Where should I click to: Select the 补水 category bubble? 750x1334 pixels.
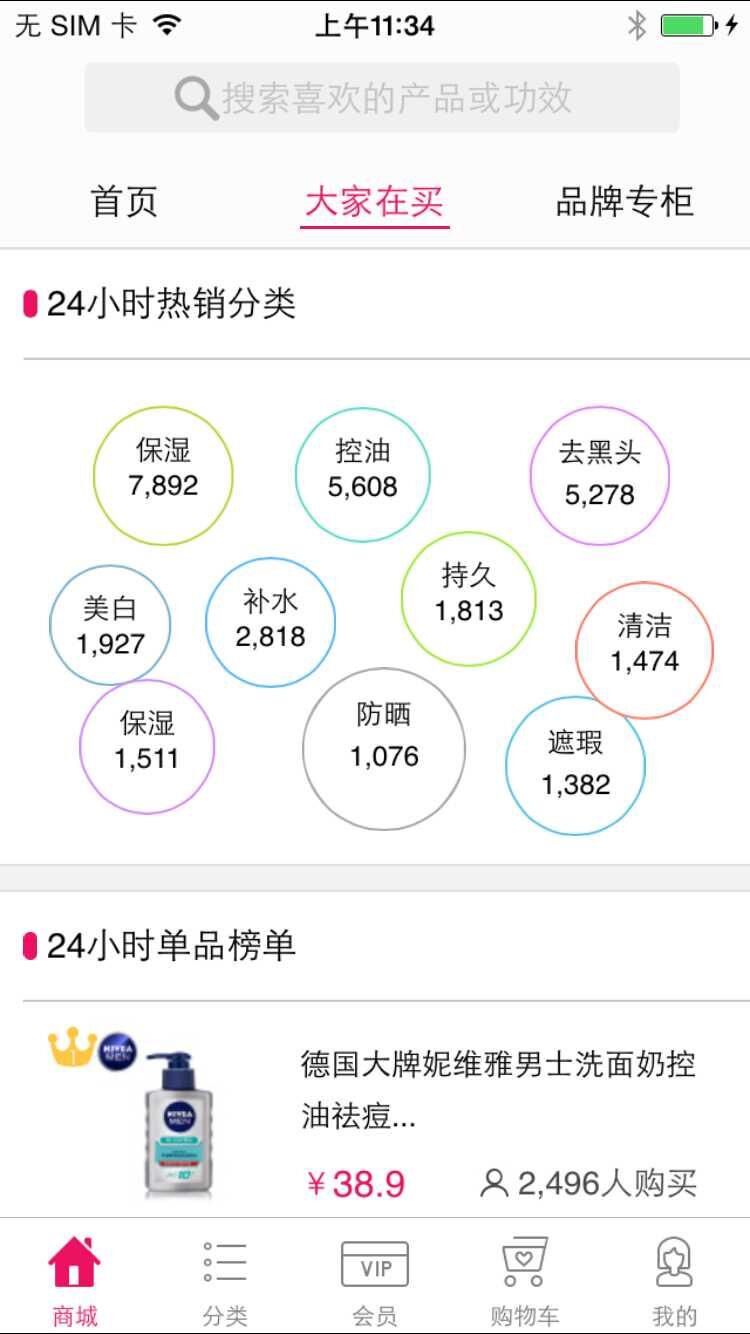click(270, 622)
